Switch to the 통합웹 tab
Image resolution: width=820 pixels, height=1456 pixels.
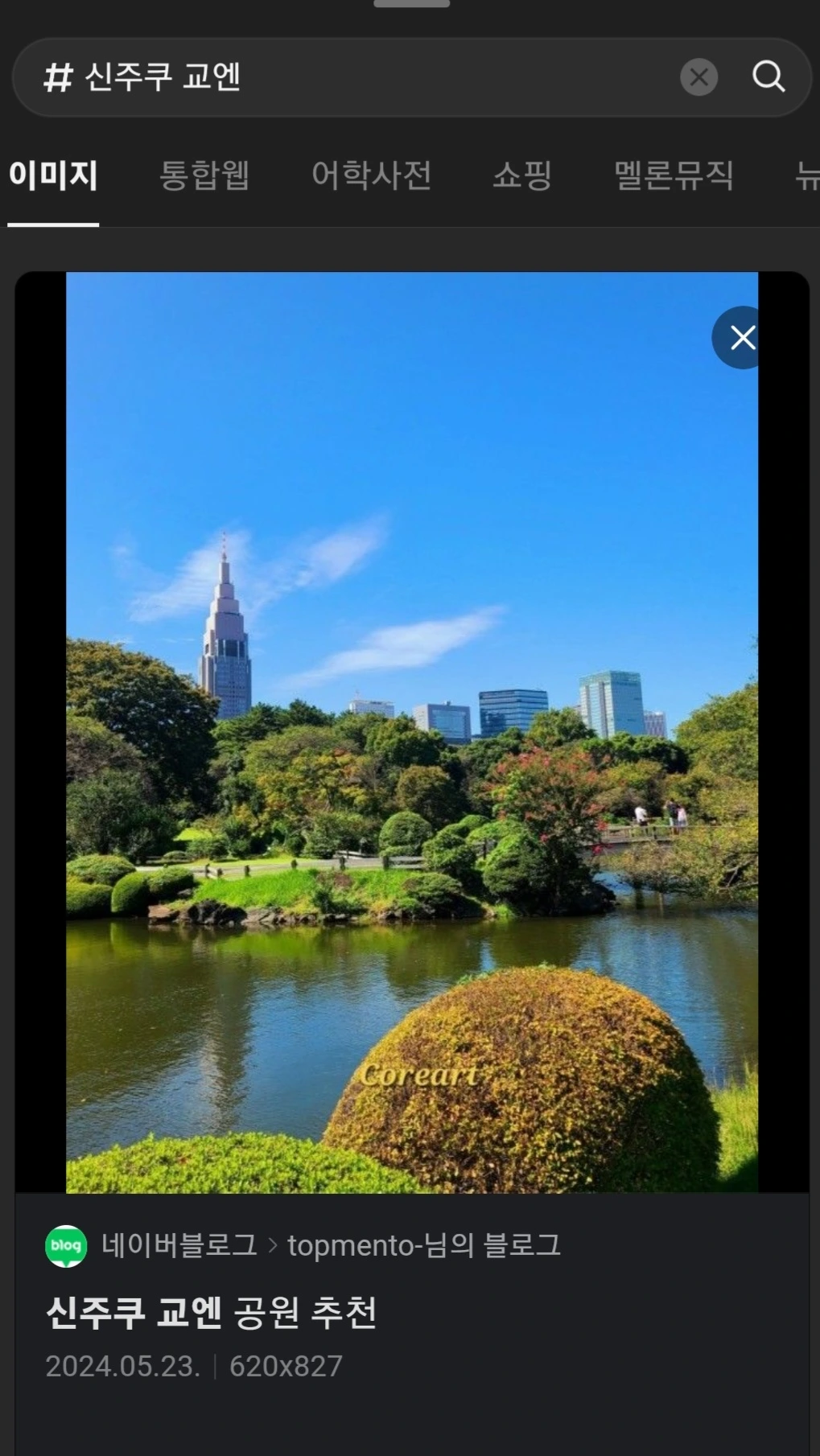click(204, 175)
